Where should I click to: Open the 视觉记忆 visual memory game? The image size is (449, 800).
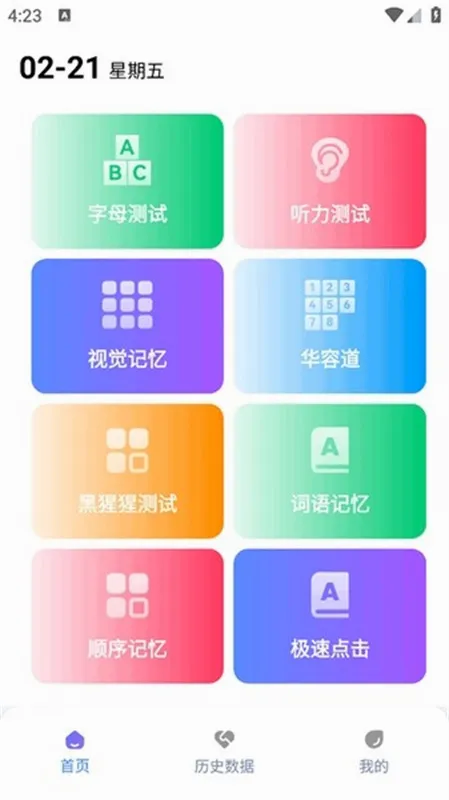[128, 326]
